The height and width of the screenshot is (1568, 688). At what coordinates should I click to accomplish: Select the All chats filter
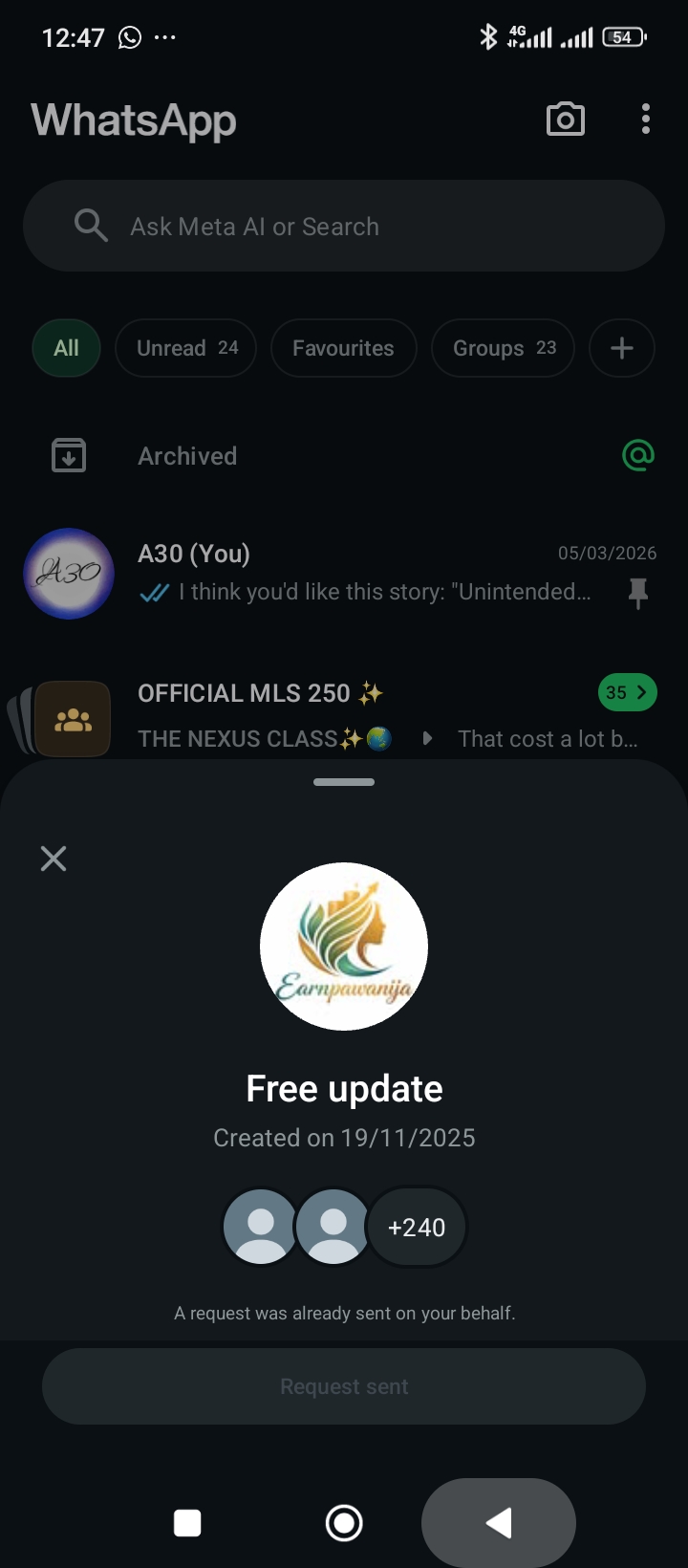[x=66, y=348]
